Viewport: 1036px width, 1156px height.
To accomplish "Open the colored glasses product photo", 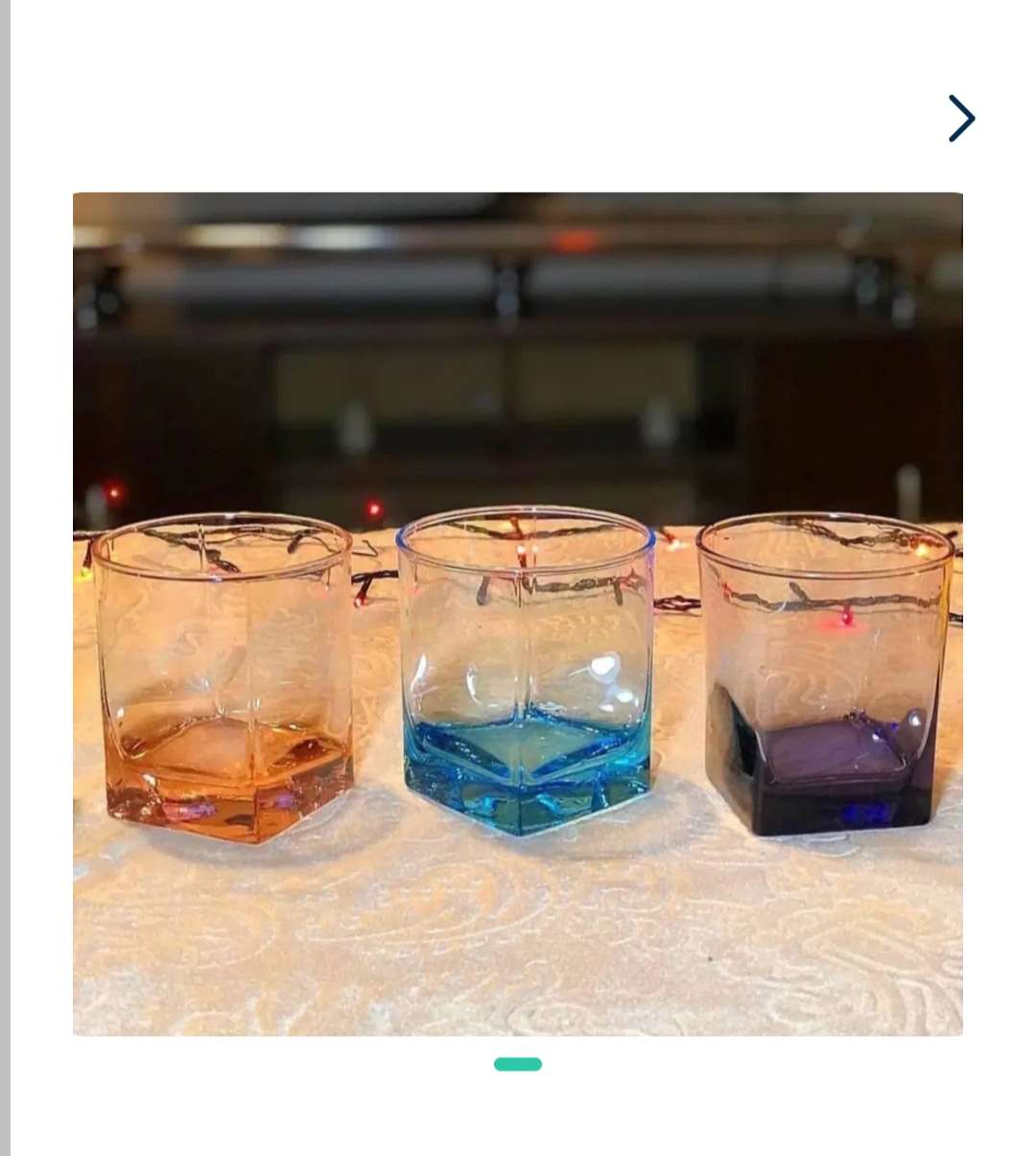I will [518, 614].
